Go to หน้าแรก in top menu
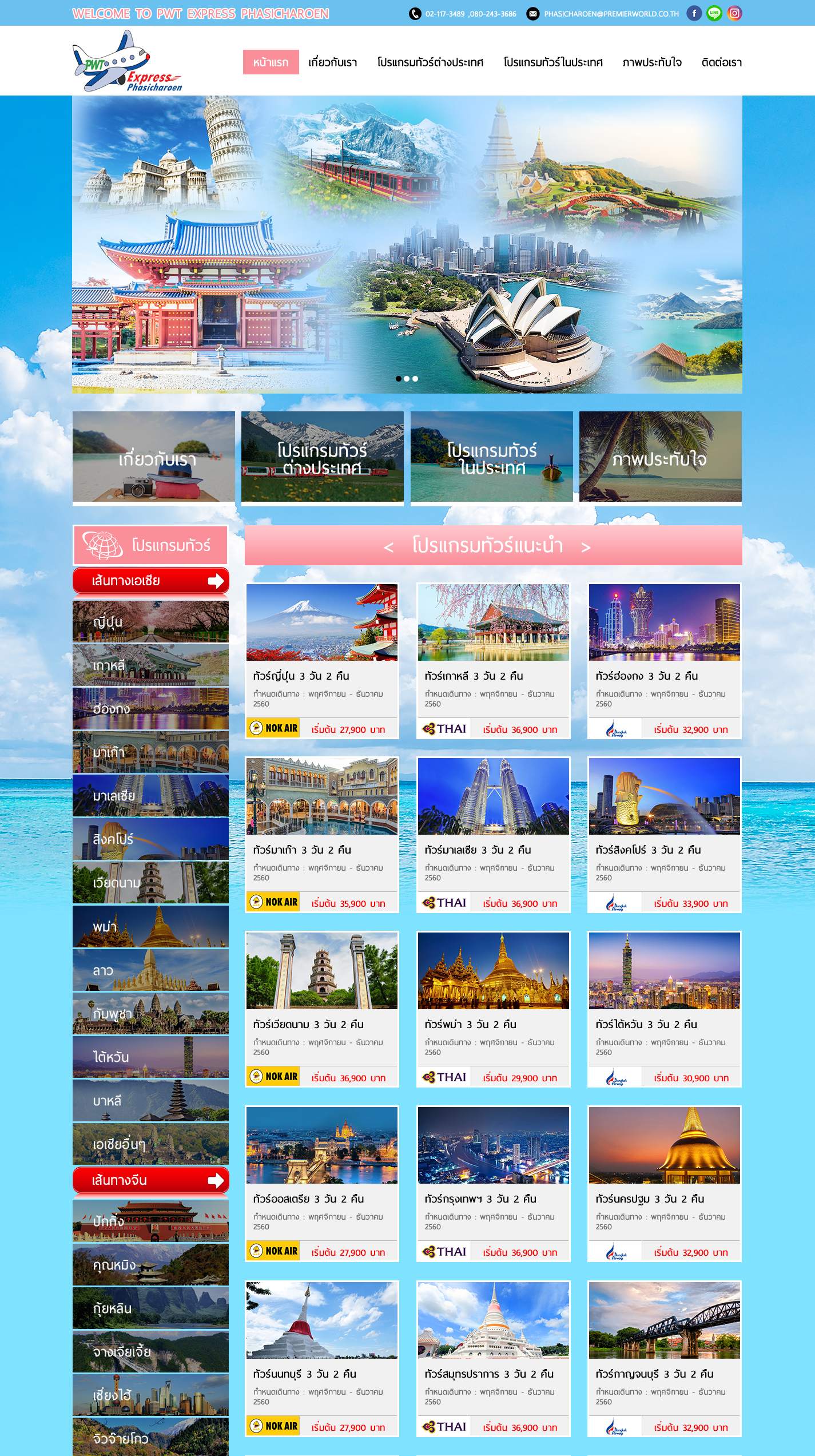The width and height of the screenshot is (815, 1456). pos(271,62)
